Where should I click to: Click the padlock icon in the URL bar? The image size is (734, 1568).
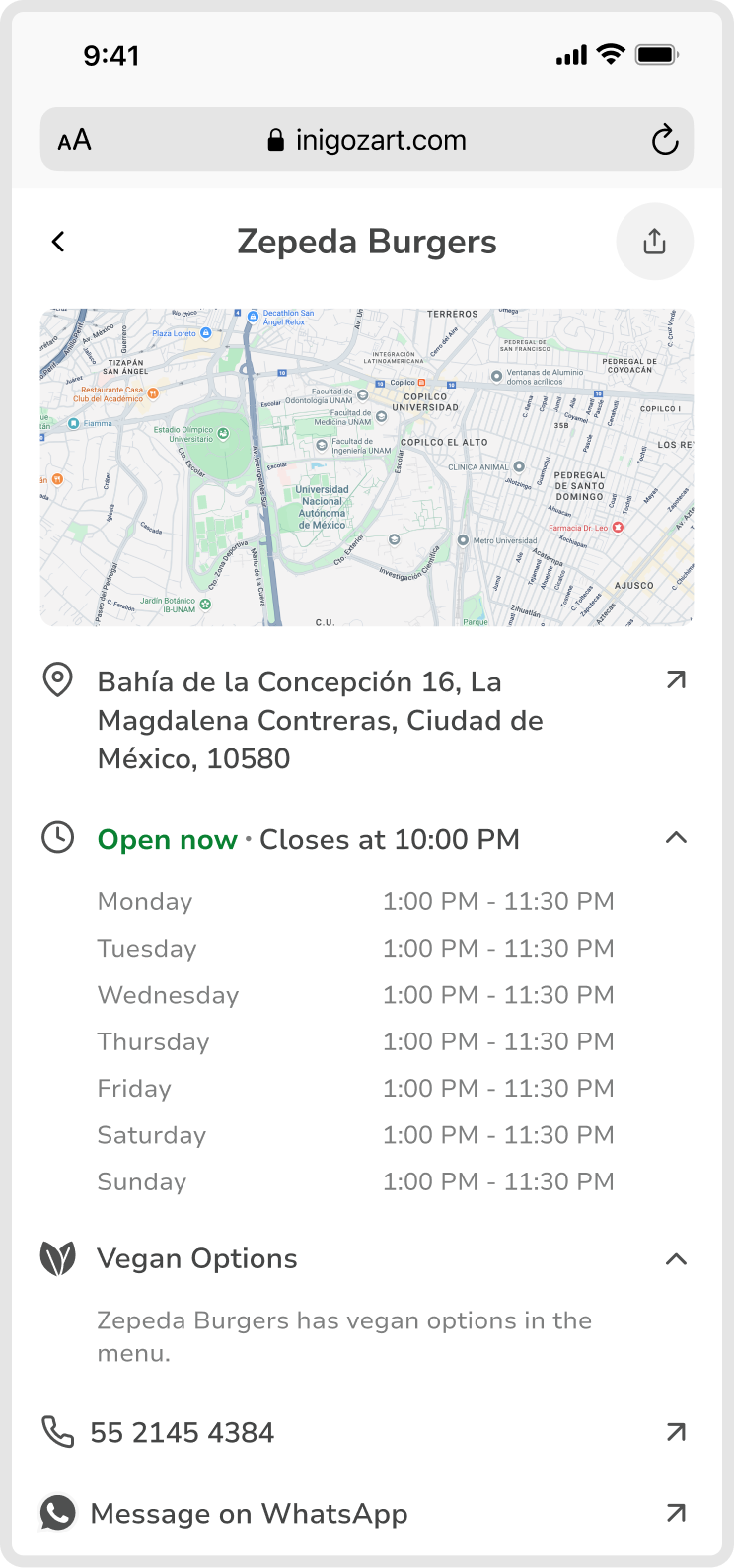[x=276, y=139]
